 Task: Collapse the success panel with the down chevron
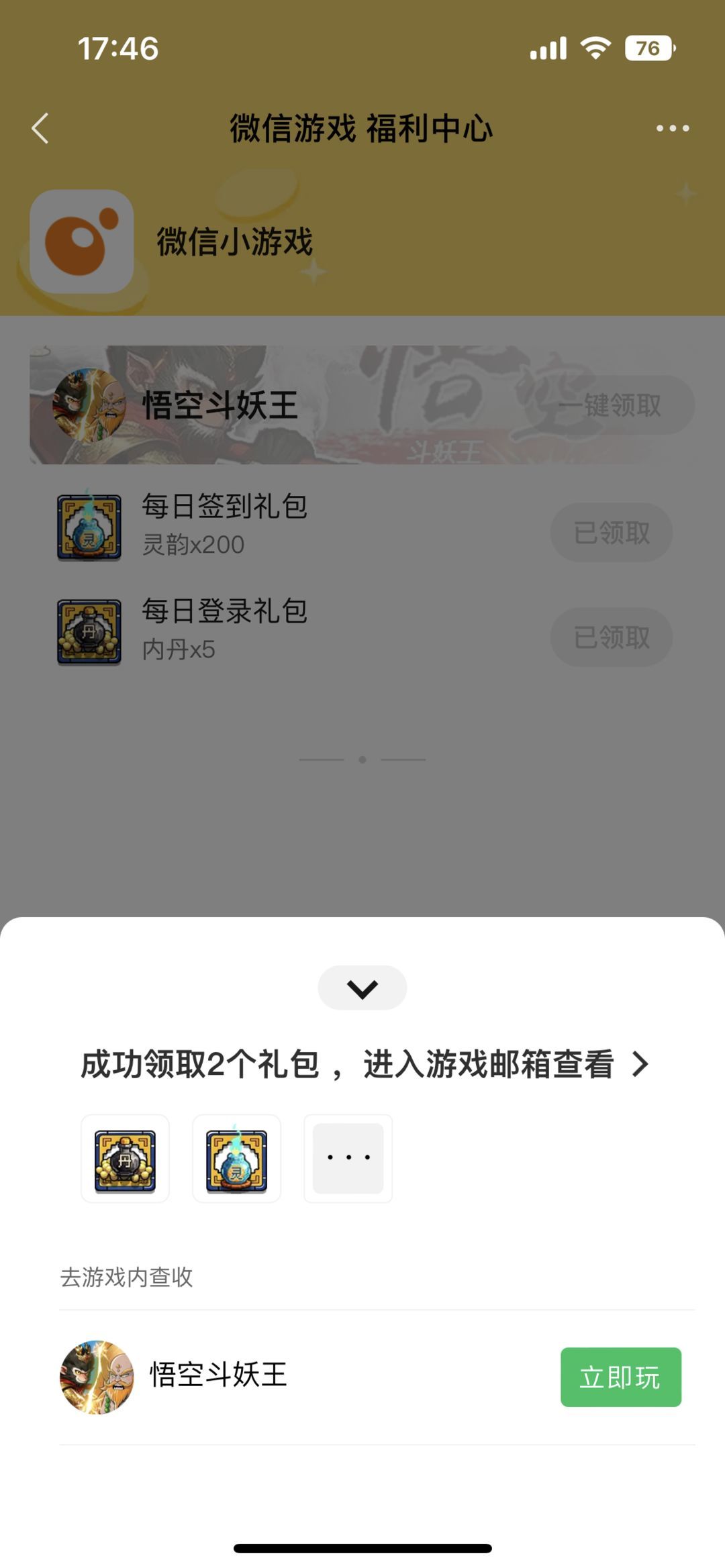362,988
